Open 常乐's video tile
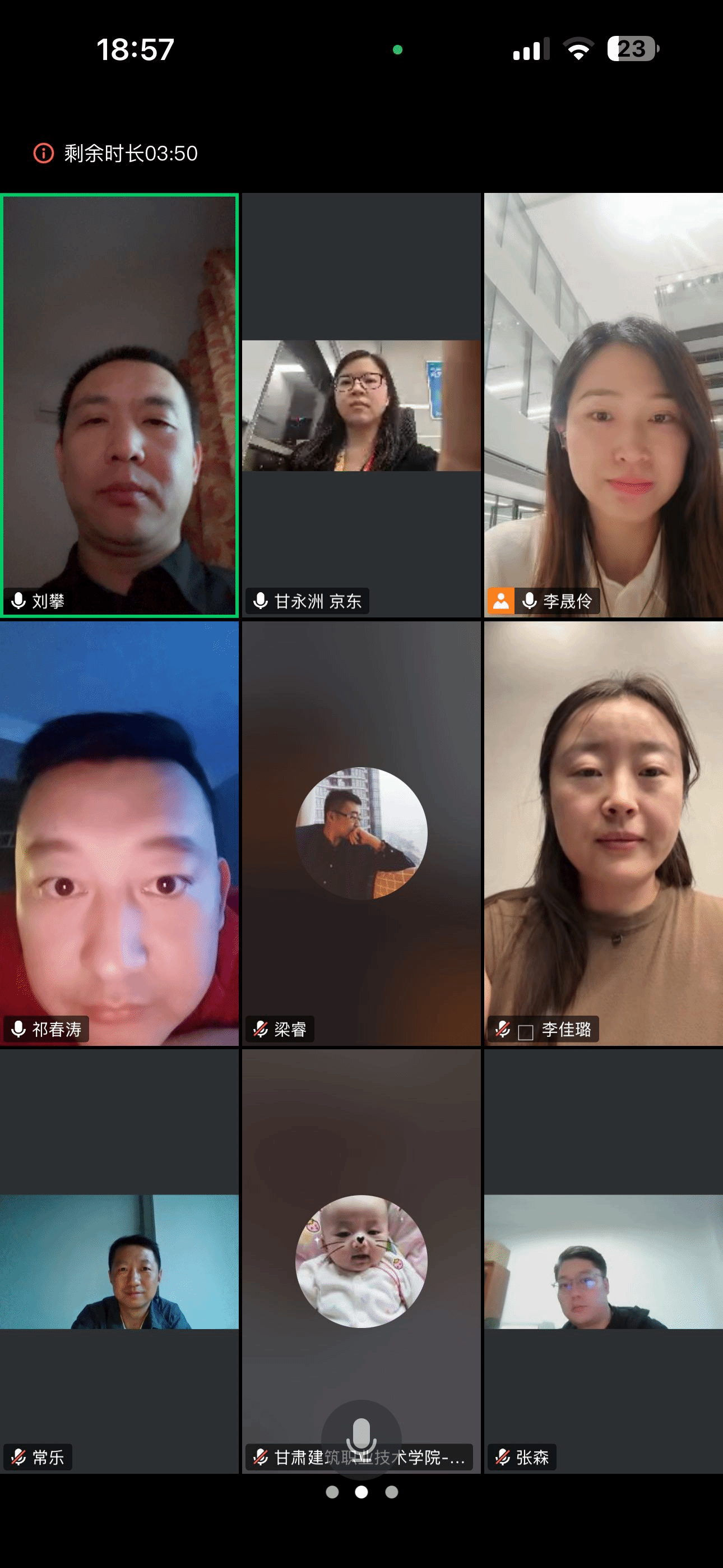 tap(119, 1261)
